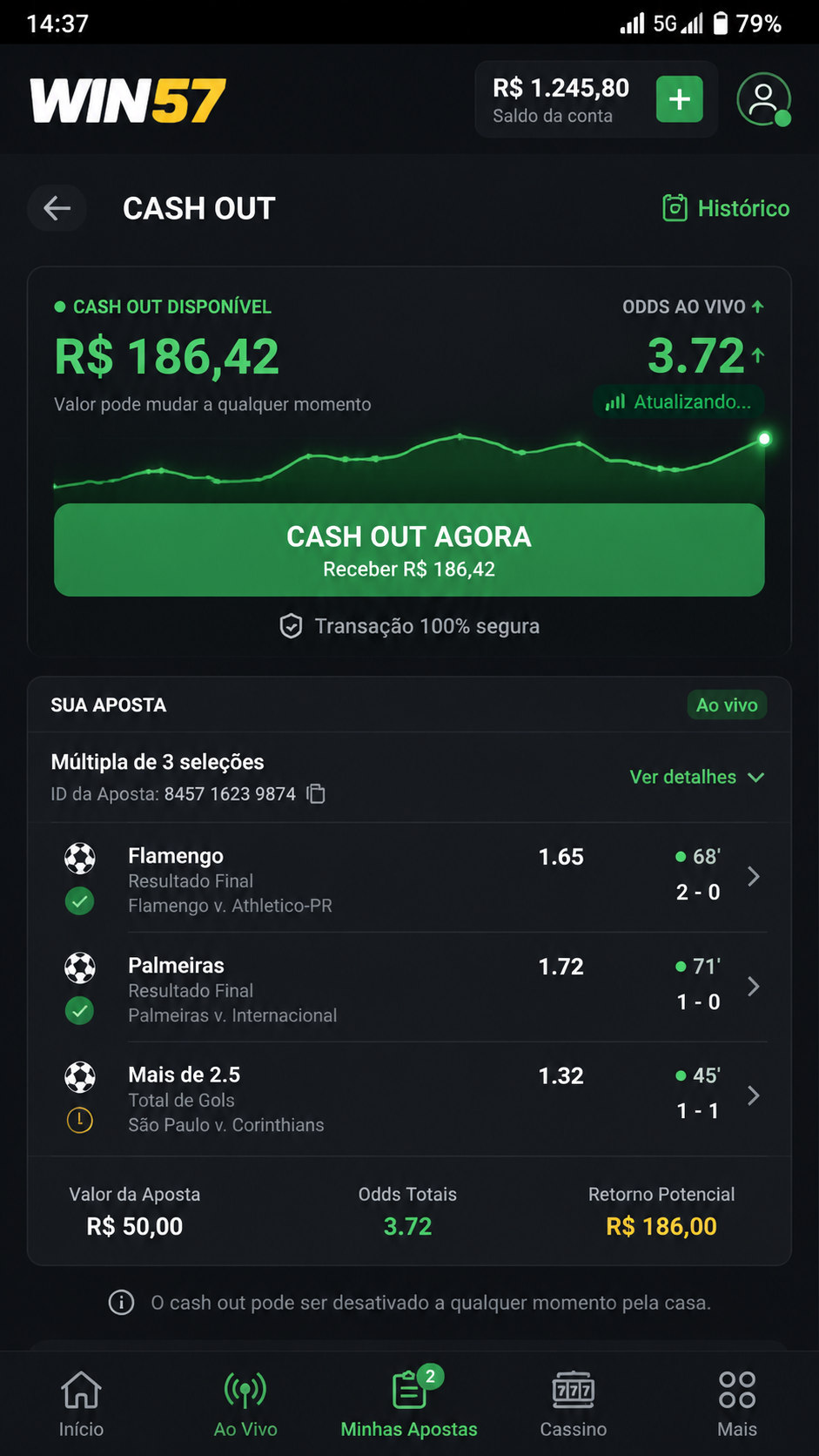
Task: Expand Ver detalhes of the bet
Action: click(x=697, y=777)
